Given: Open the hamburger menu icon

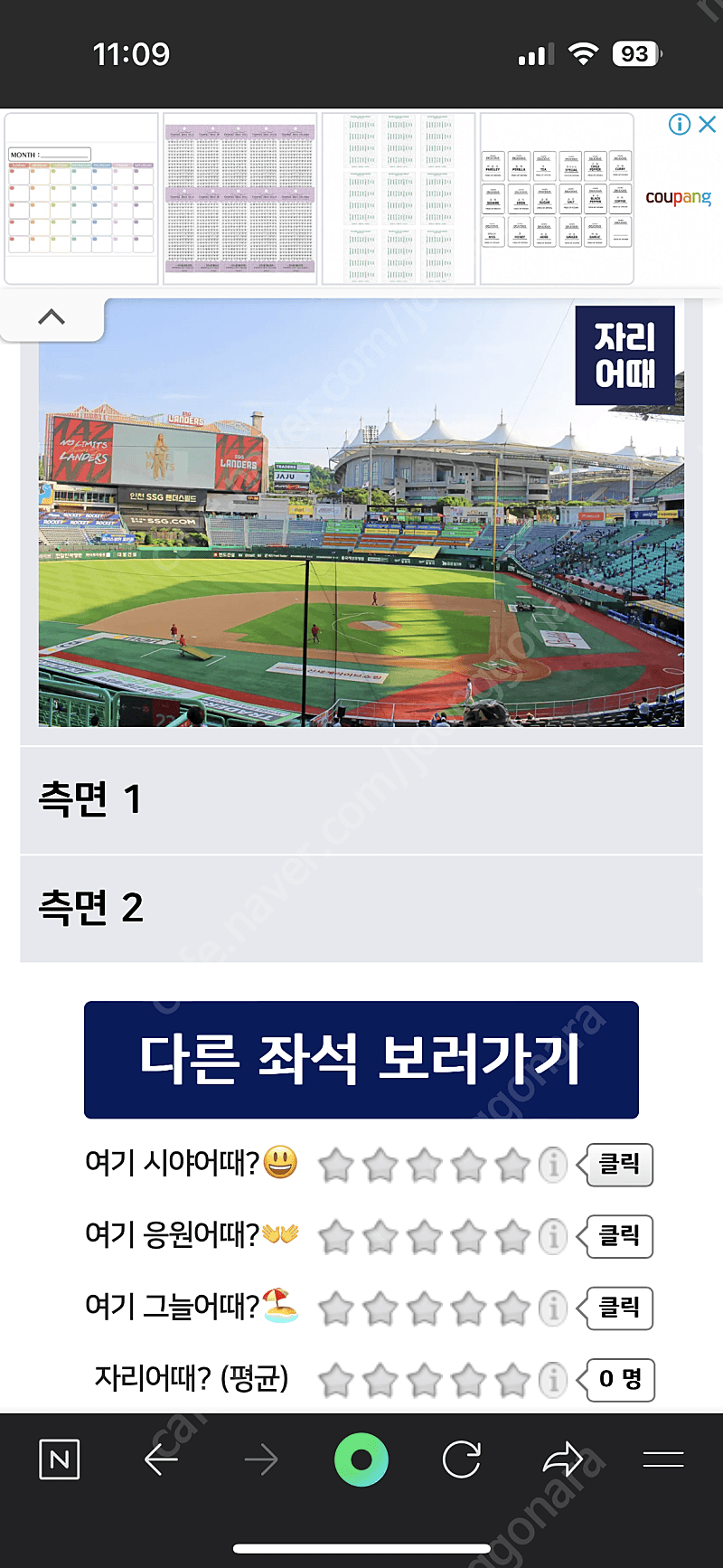Looking at the screenshot, I should pos(662,1459).
